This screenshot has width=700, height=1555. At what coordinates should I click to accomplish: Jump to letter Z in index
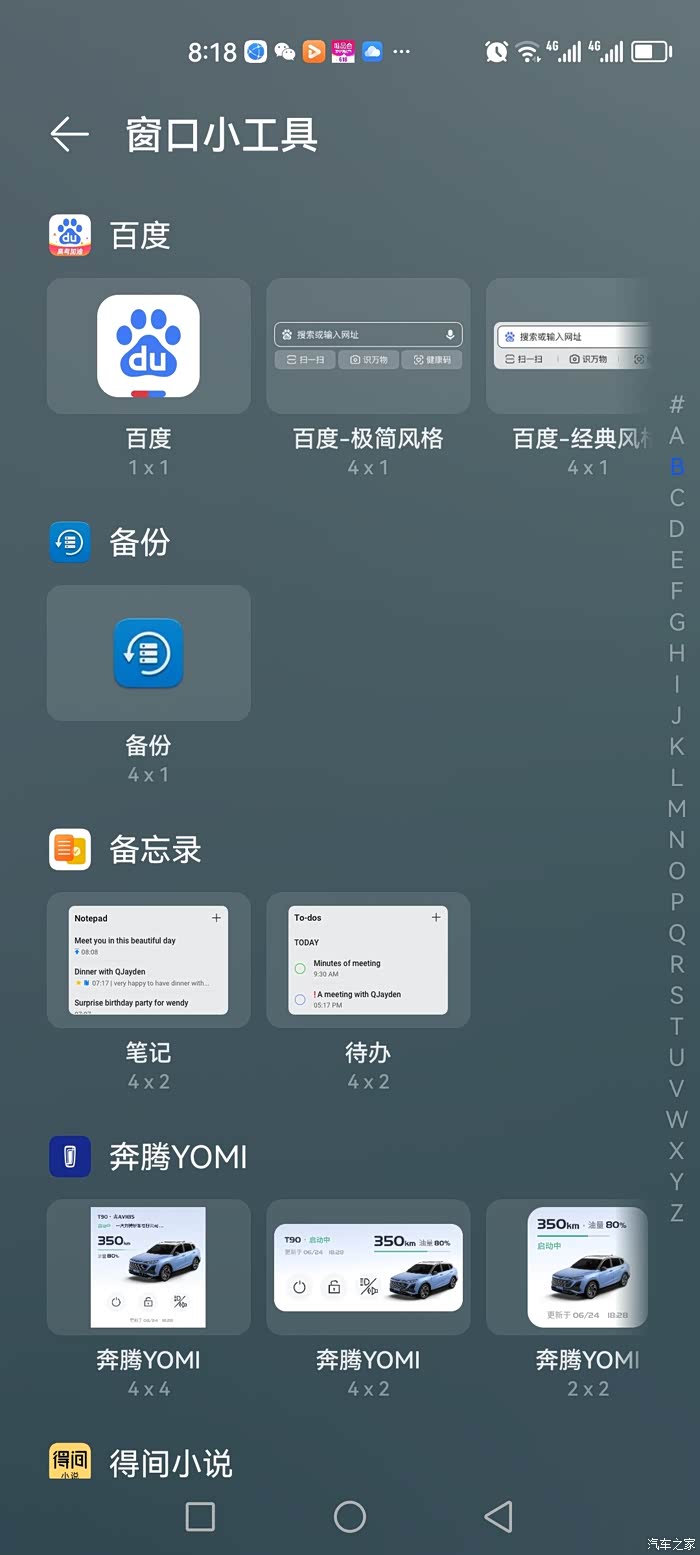click(x=677, y=1212)
